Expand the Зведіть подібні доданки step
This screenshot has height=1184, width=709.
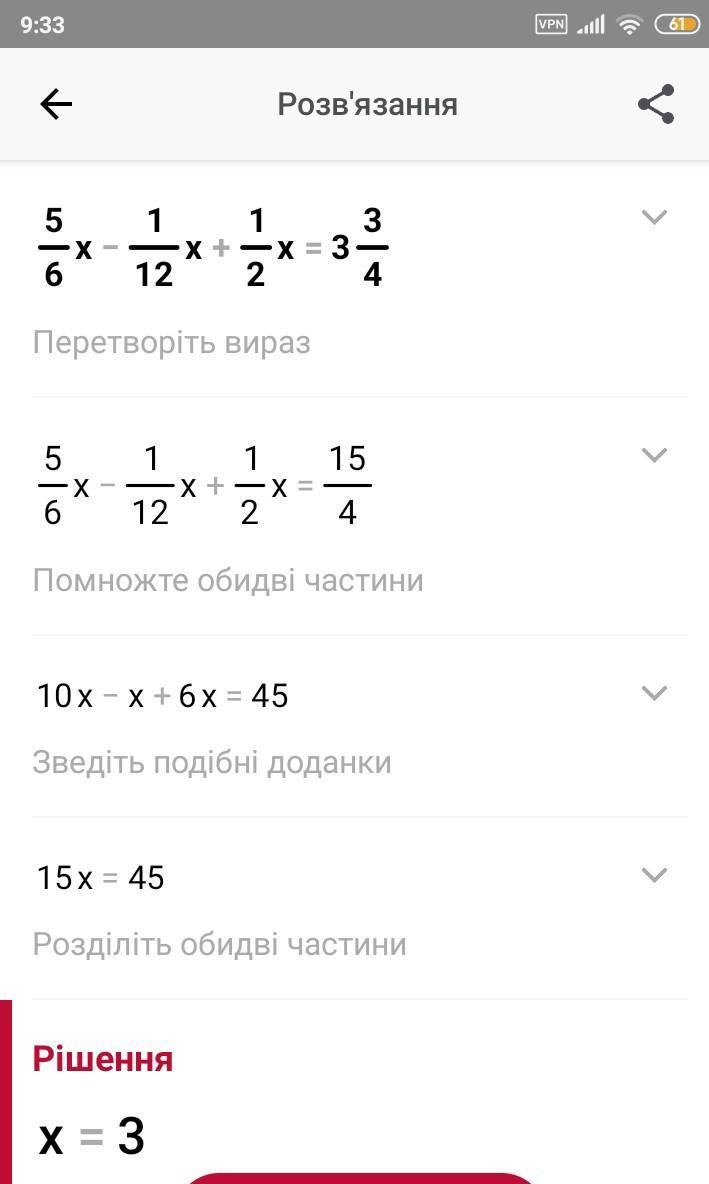pos(654,693)
